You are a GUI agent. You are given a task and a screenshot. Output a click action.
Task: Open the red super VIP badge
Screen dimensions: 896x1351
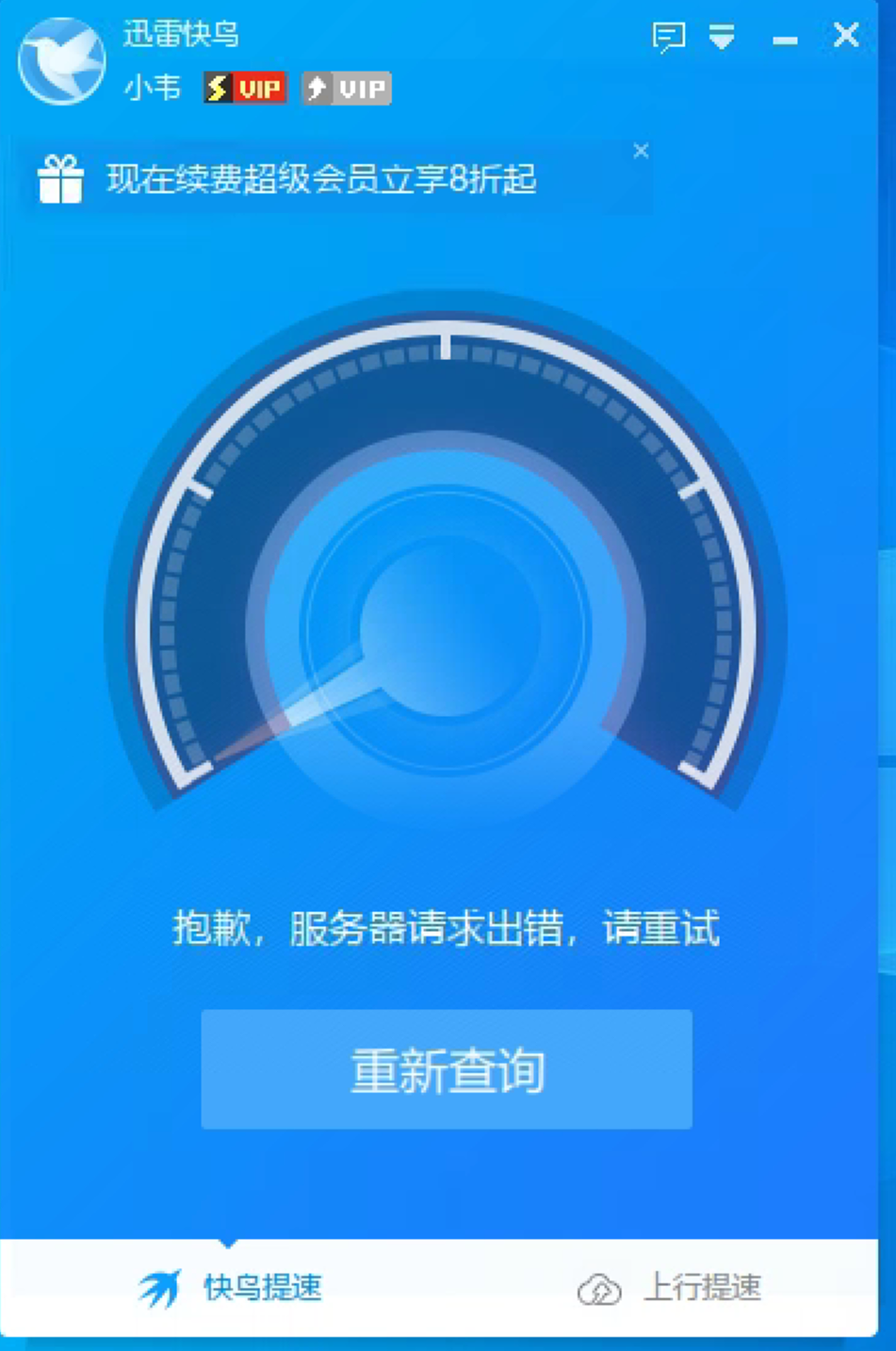[x=245, y=89]
